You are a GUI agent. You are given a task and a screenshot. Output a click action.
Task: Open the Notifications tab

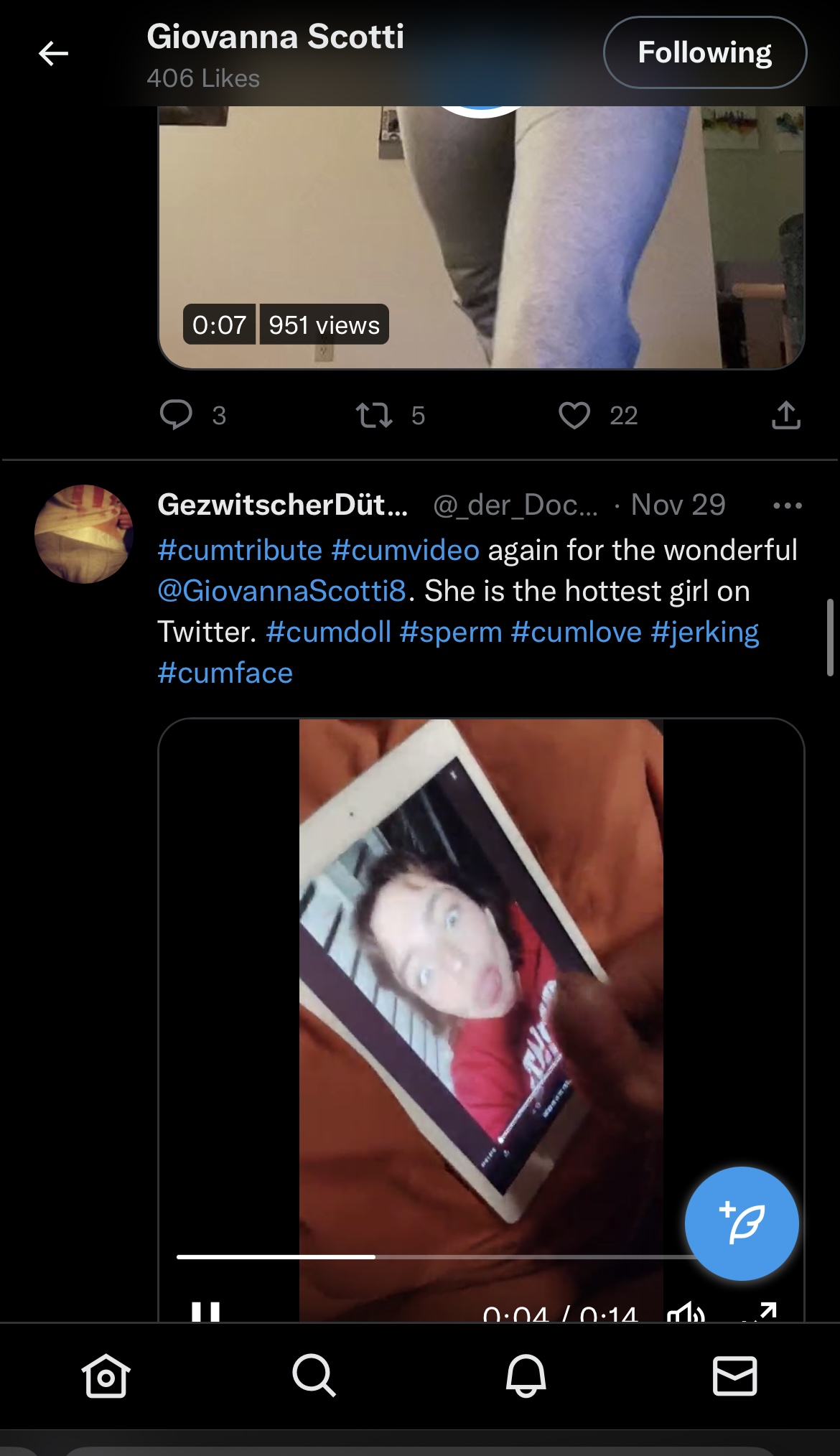point(526,1376)
